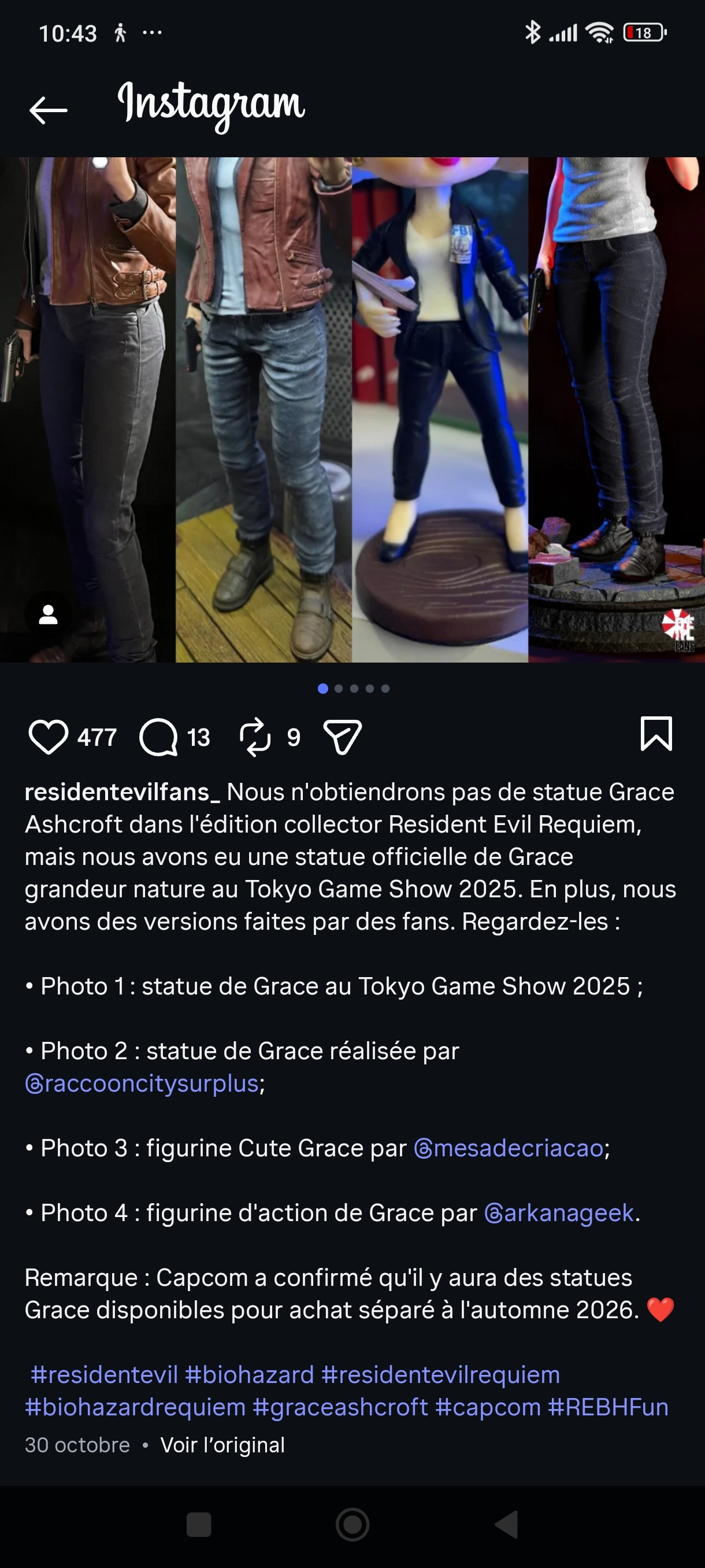
Task: Open the Grace statue collage photo
Action: point(352,409)
